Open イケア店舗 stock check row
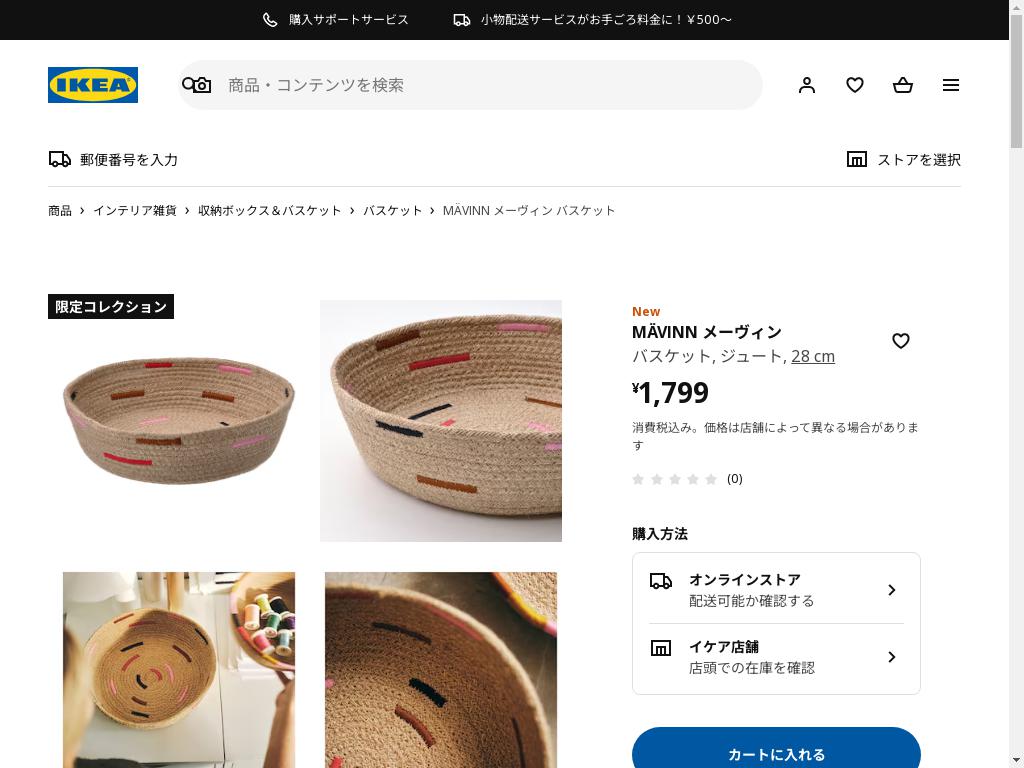Viewport: 1024px width, 768px height. pos(776,657)
